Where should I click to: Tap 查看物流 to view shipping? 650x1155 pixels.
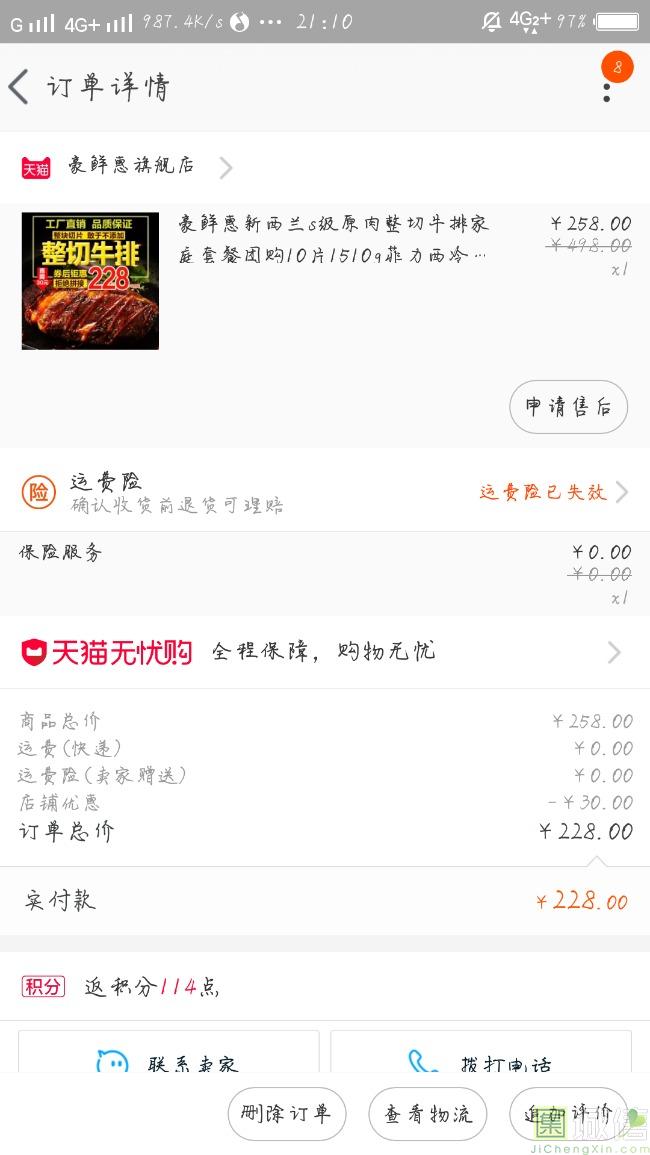tap(428, 1114)
